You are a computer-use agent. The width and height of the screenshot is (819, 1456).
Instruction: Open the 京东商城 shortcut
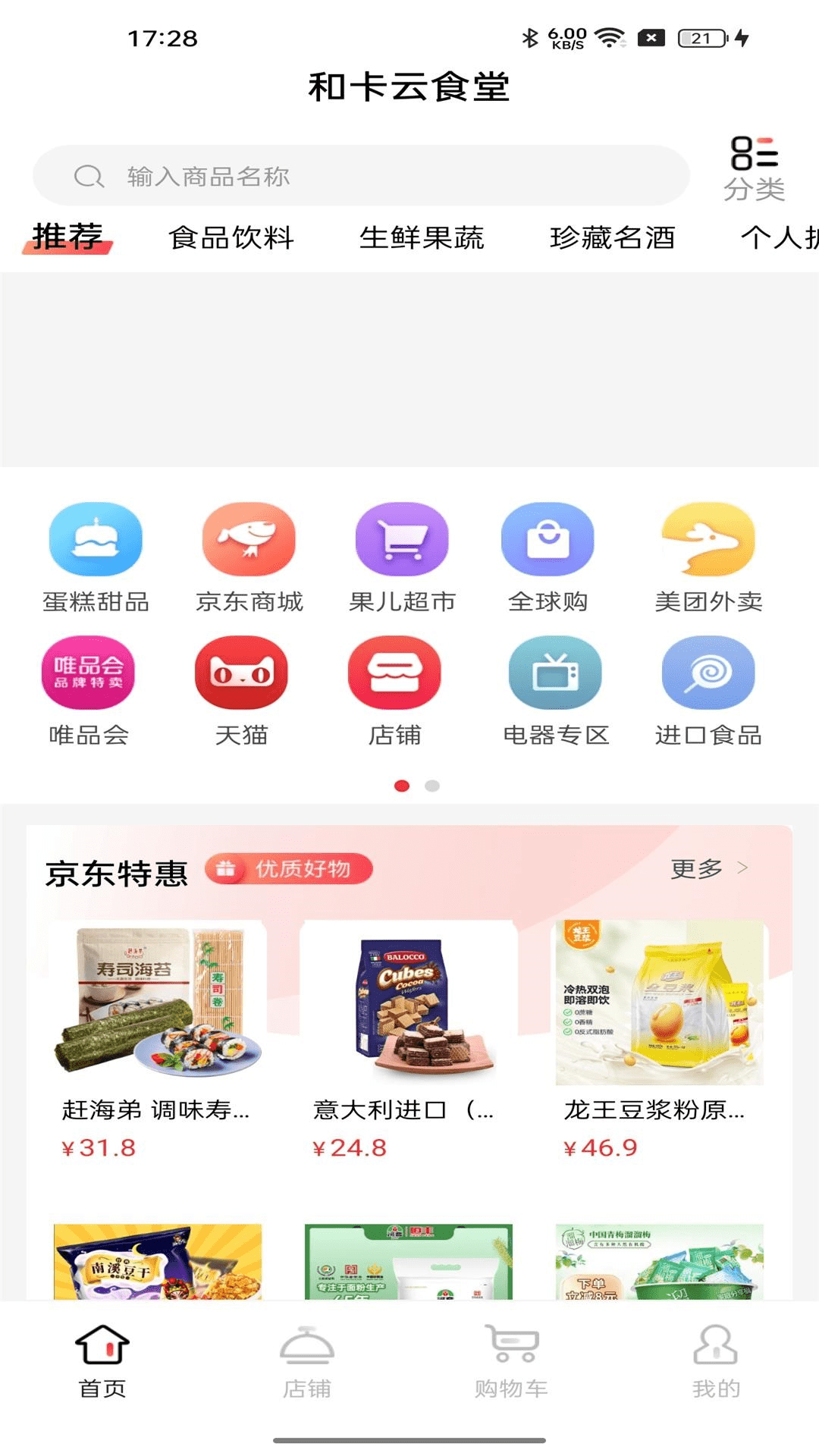(x=246, y=540)
